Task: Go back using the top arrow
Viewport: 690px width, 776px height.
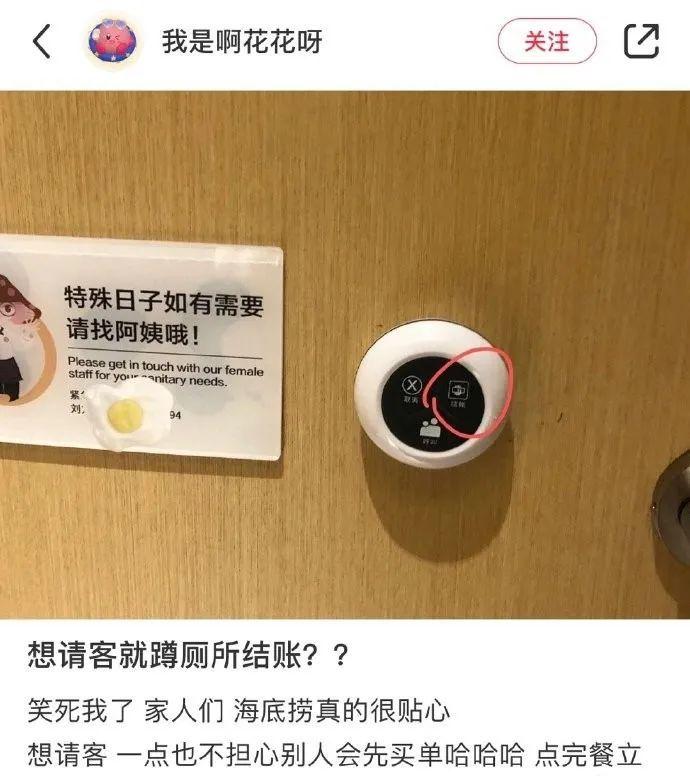Action: pos(42,42)
